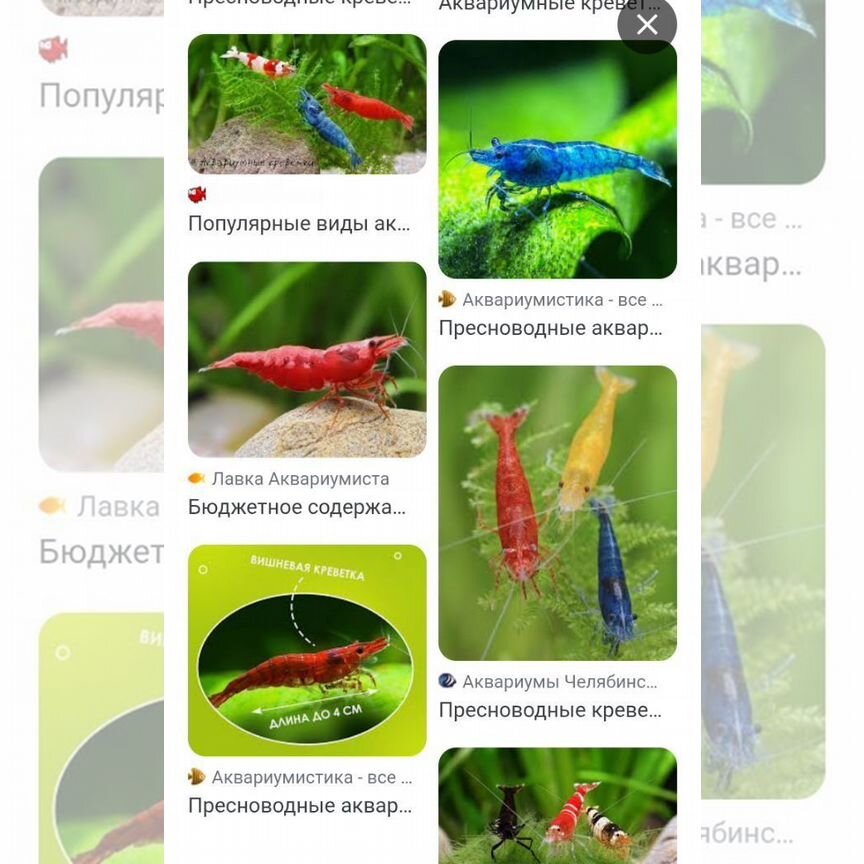Close the image viewer with the X
This screenshot has width=864, height=864.
(x=647, y=25)
